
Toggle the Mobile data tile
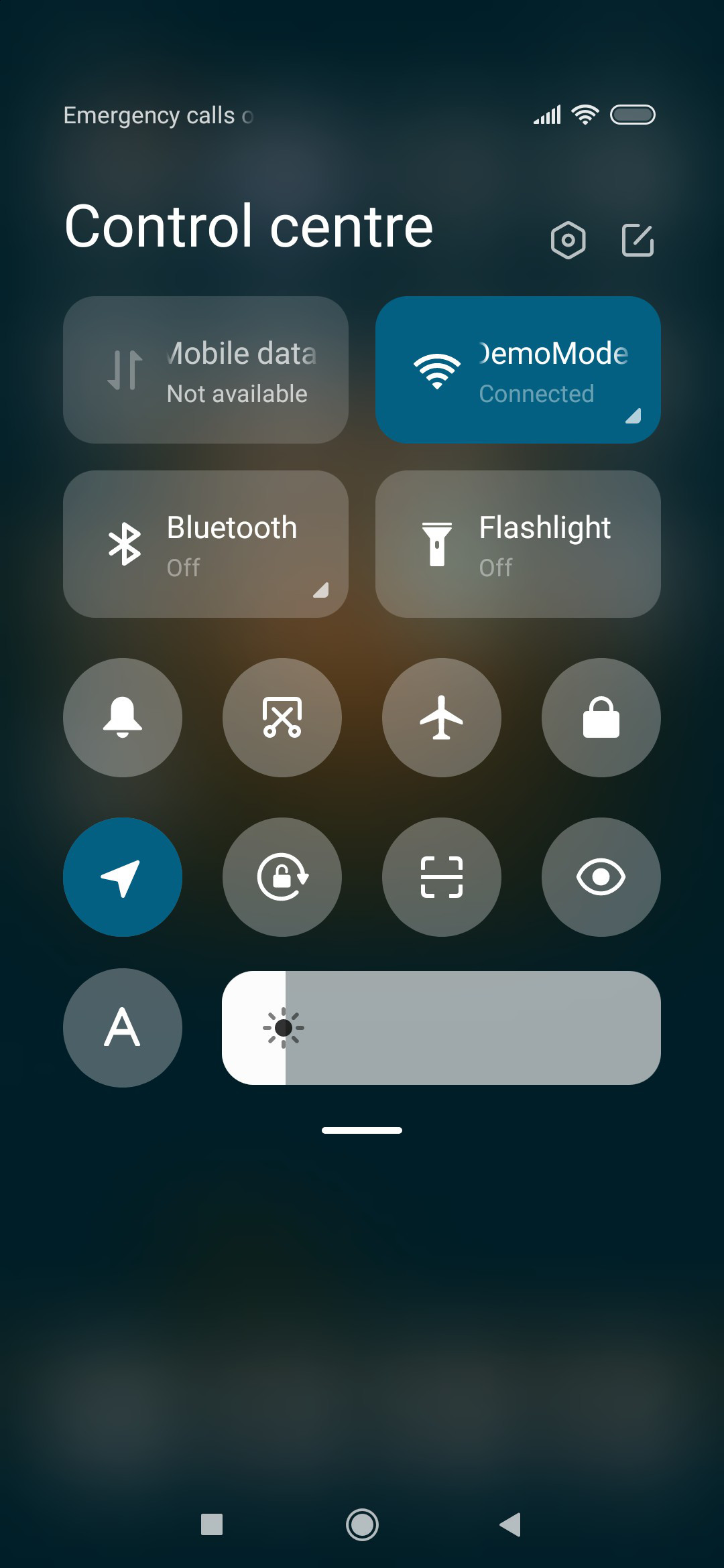point(206,370)
